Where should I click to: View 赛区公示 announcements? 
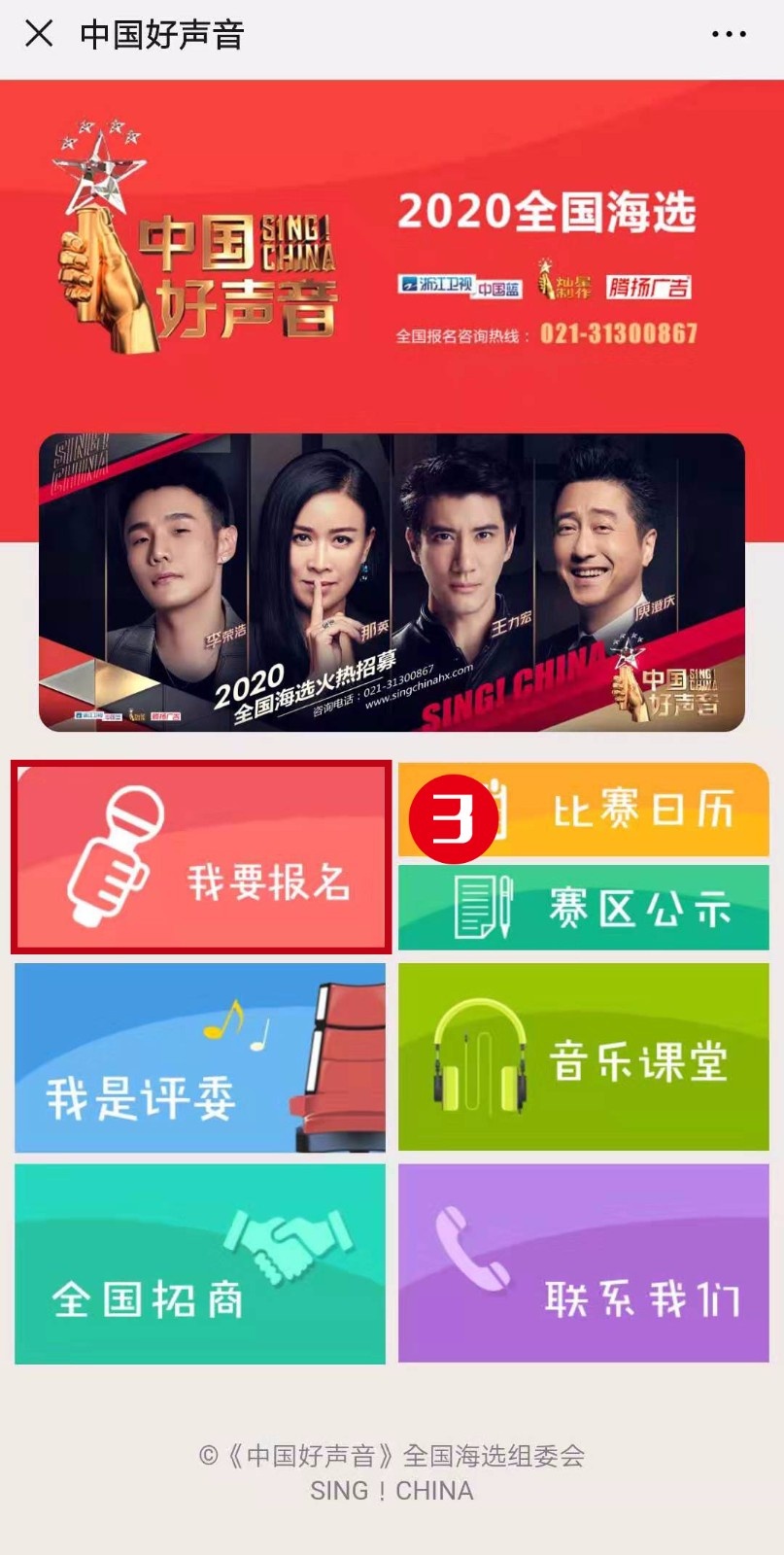[583, 908]
